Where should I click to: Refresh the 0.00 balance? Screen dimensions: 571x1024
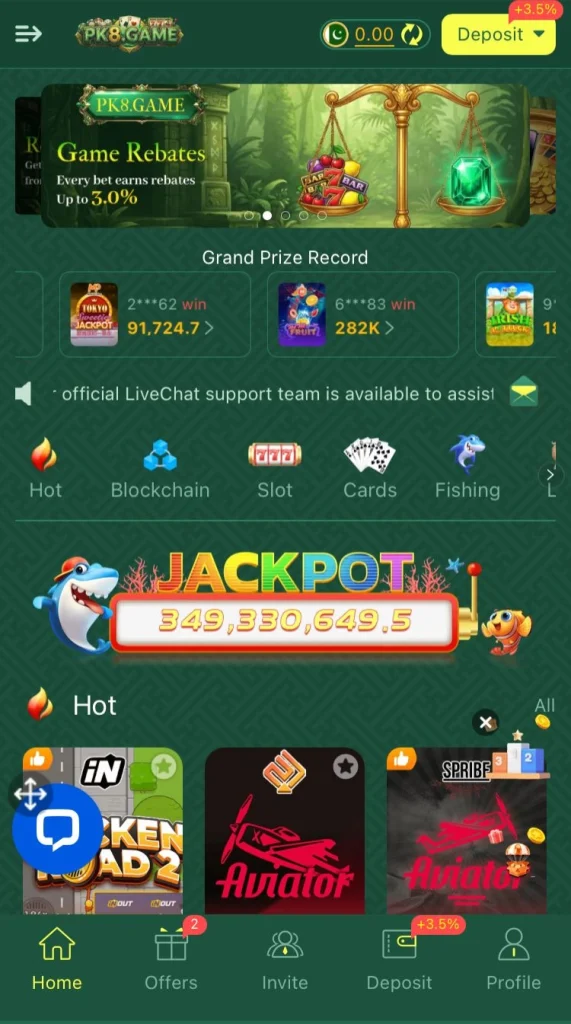point(411,35)
